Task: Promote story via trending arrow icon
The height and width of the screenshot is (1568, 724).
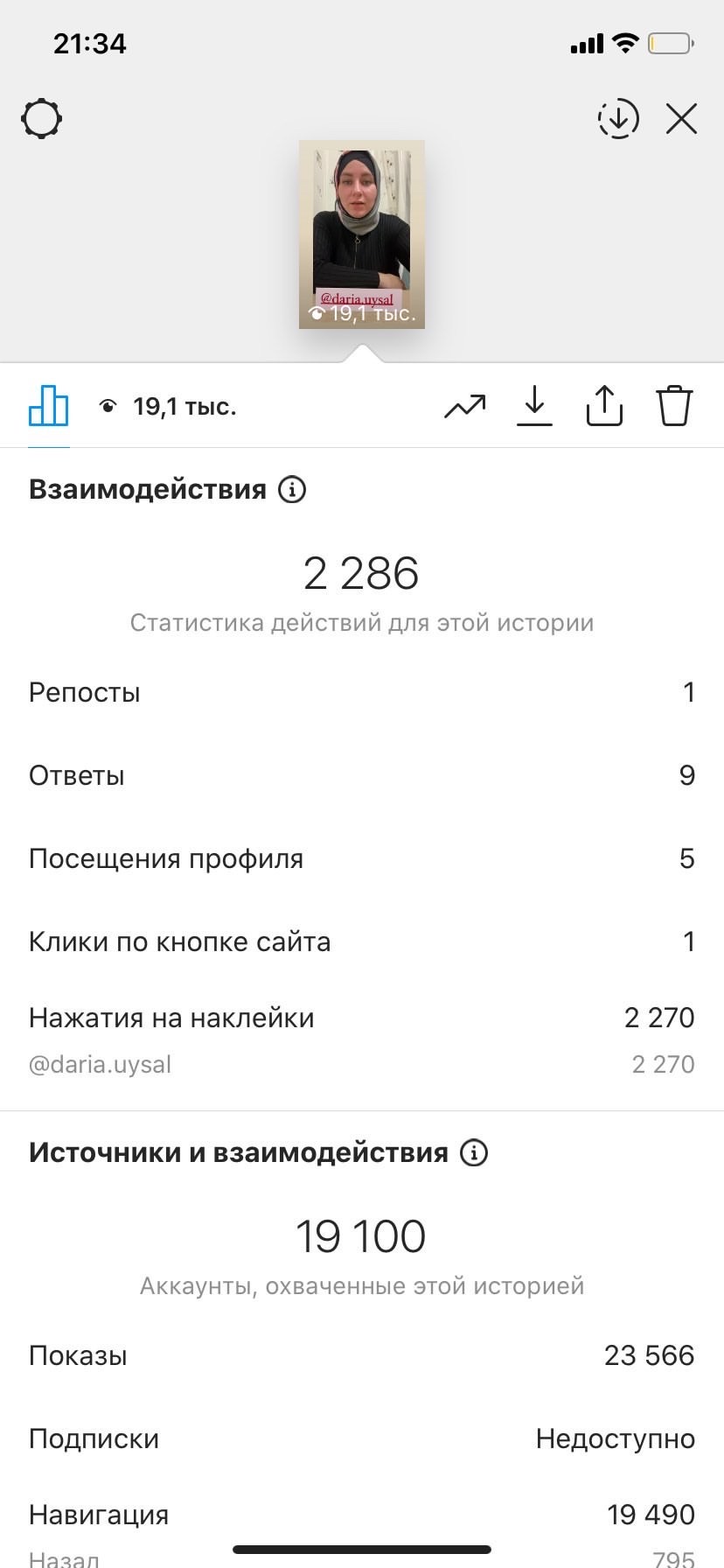Action: click(x=464, y=407)
